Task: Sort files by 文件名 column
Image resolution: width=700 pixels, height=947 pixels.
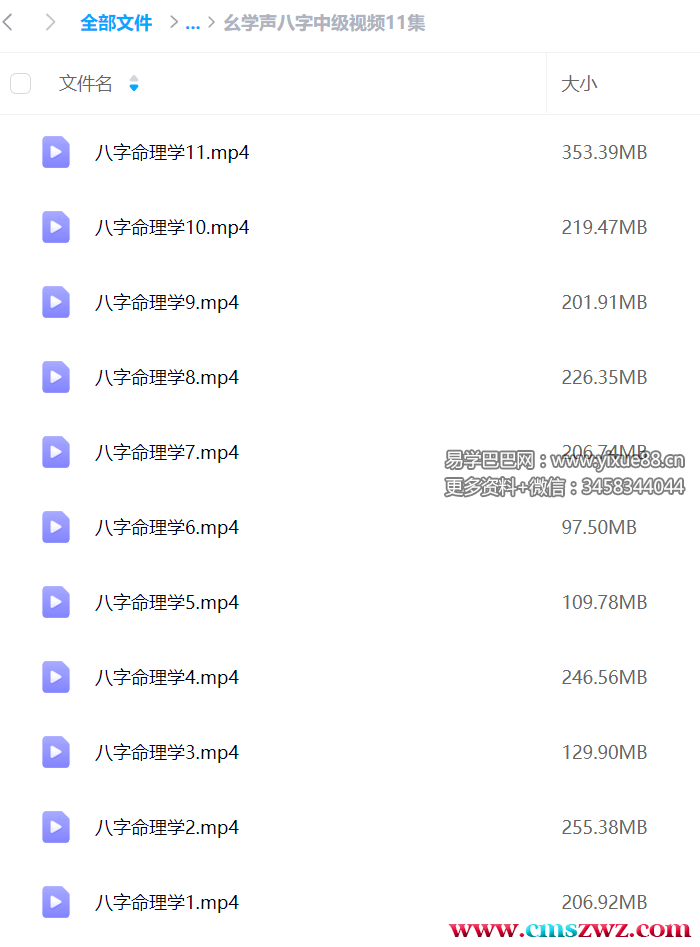Action: (x=86, y=84)
